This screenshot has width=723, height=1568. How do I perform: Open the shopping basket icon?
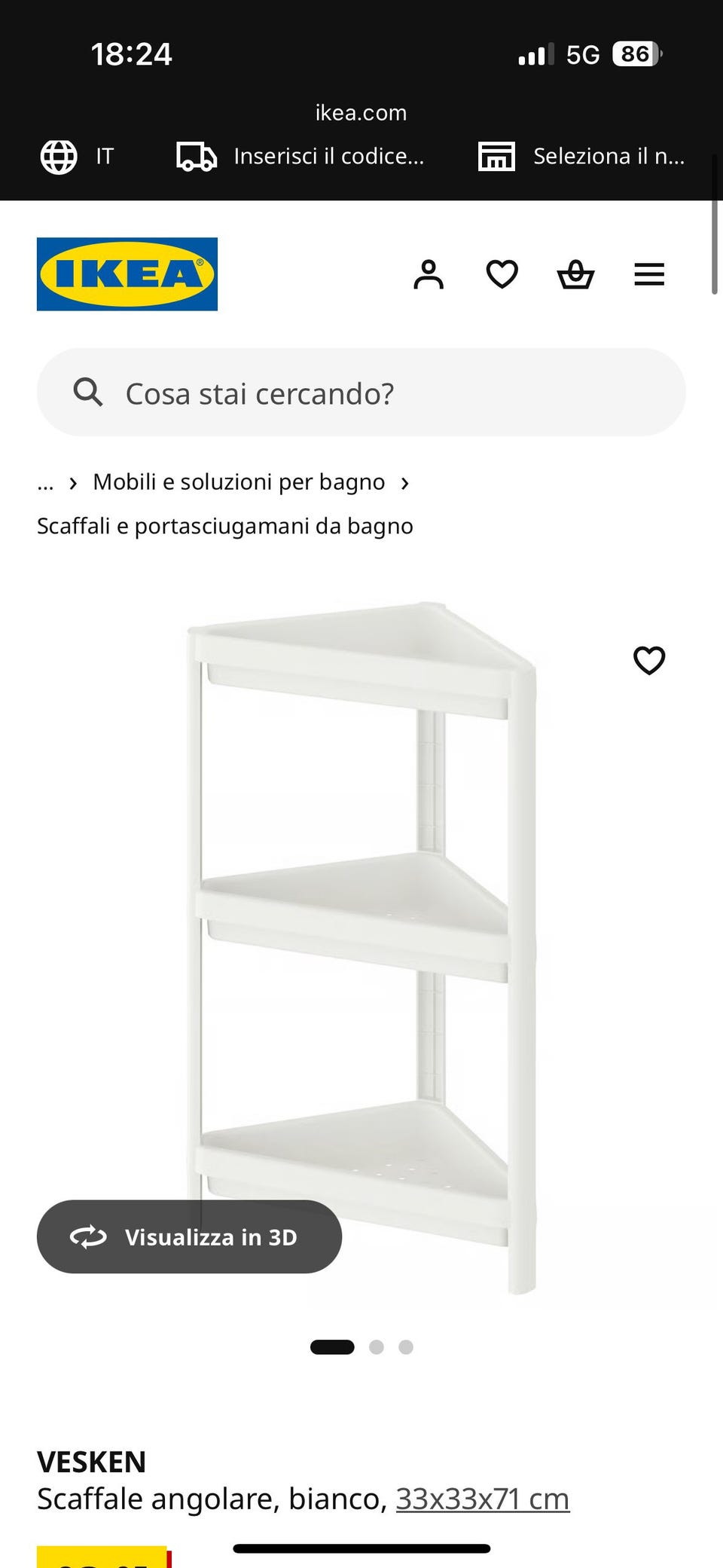pyautogui.click(x=575, y=274)
